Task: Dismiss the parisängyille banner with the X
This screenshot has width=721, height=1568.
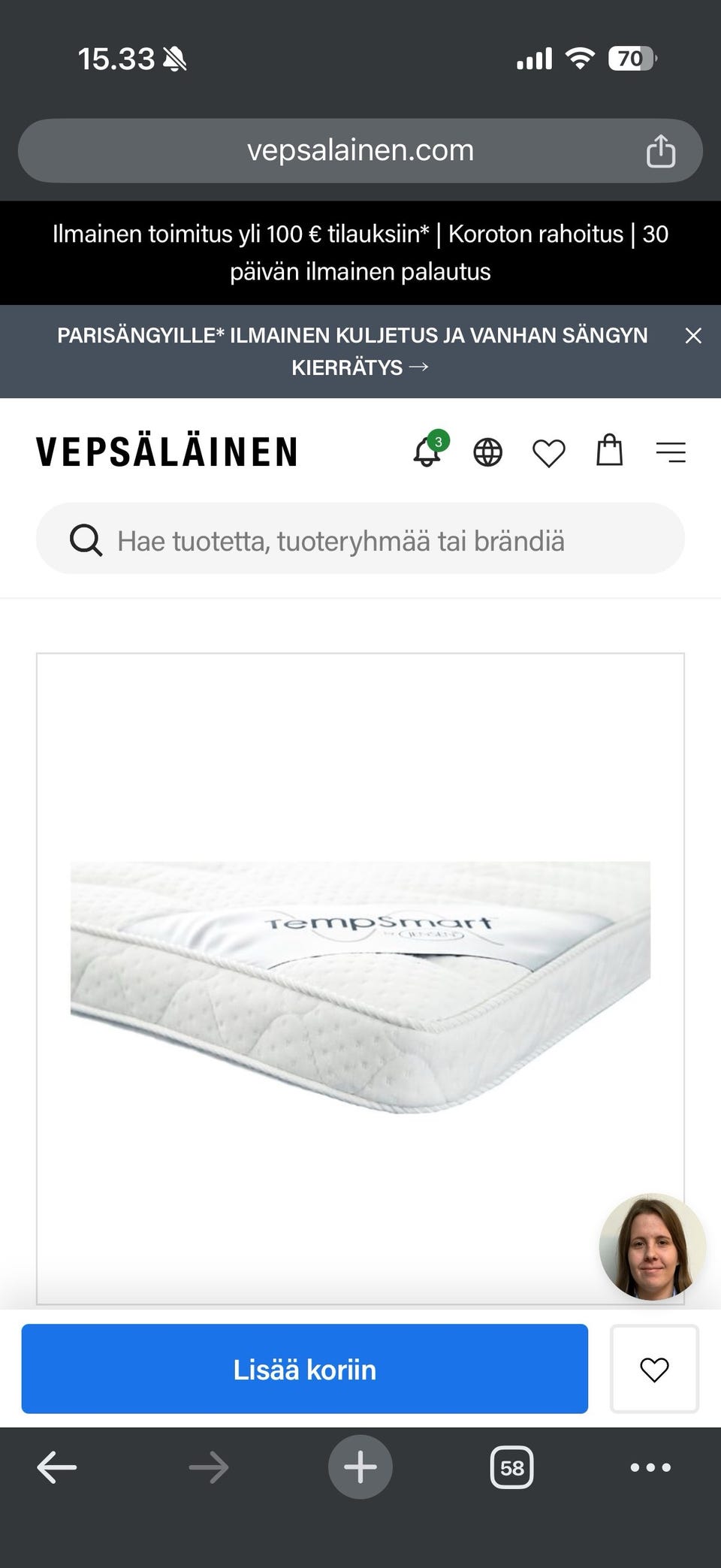Action: [x=693, y=336]
